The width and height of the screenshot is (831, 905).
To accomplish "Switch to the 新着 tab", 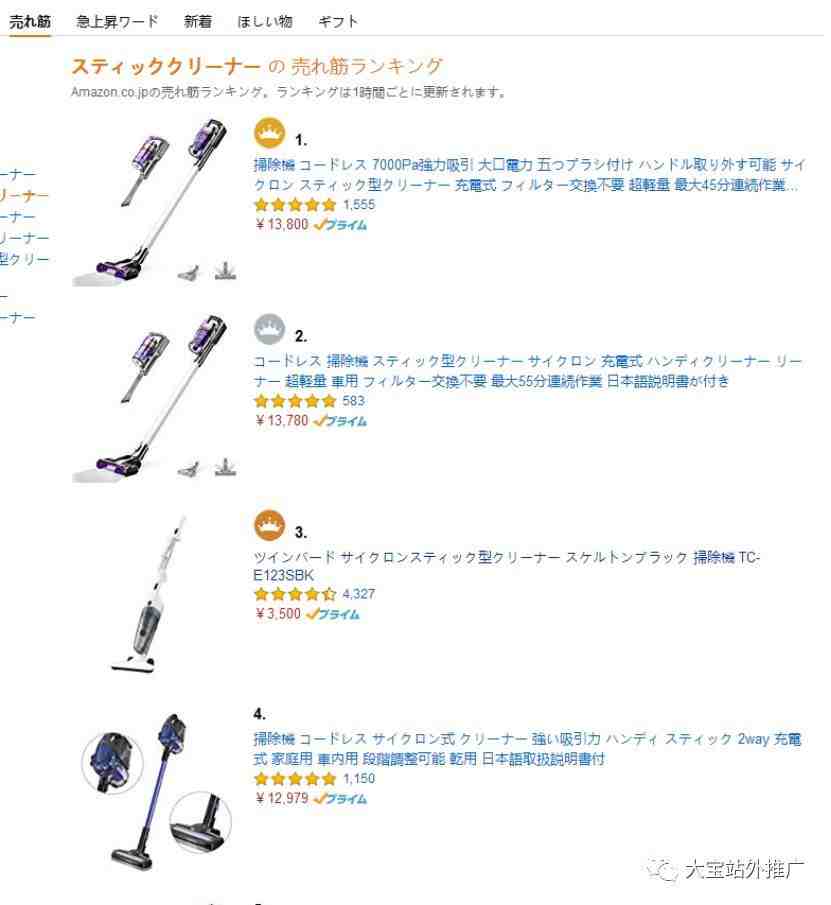I will 197,21.
